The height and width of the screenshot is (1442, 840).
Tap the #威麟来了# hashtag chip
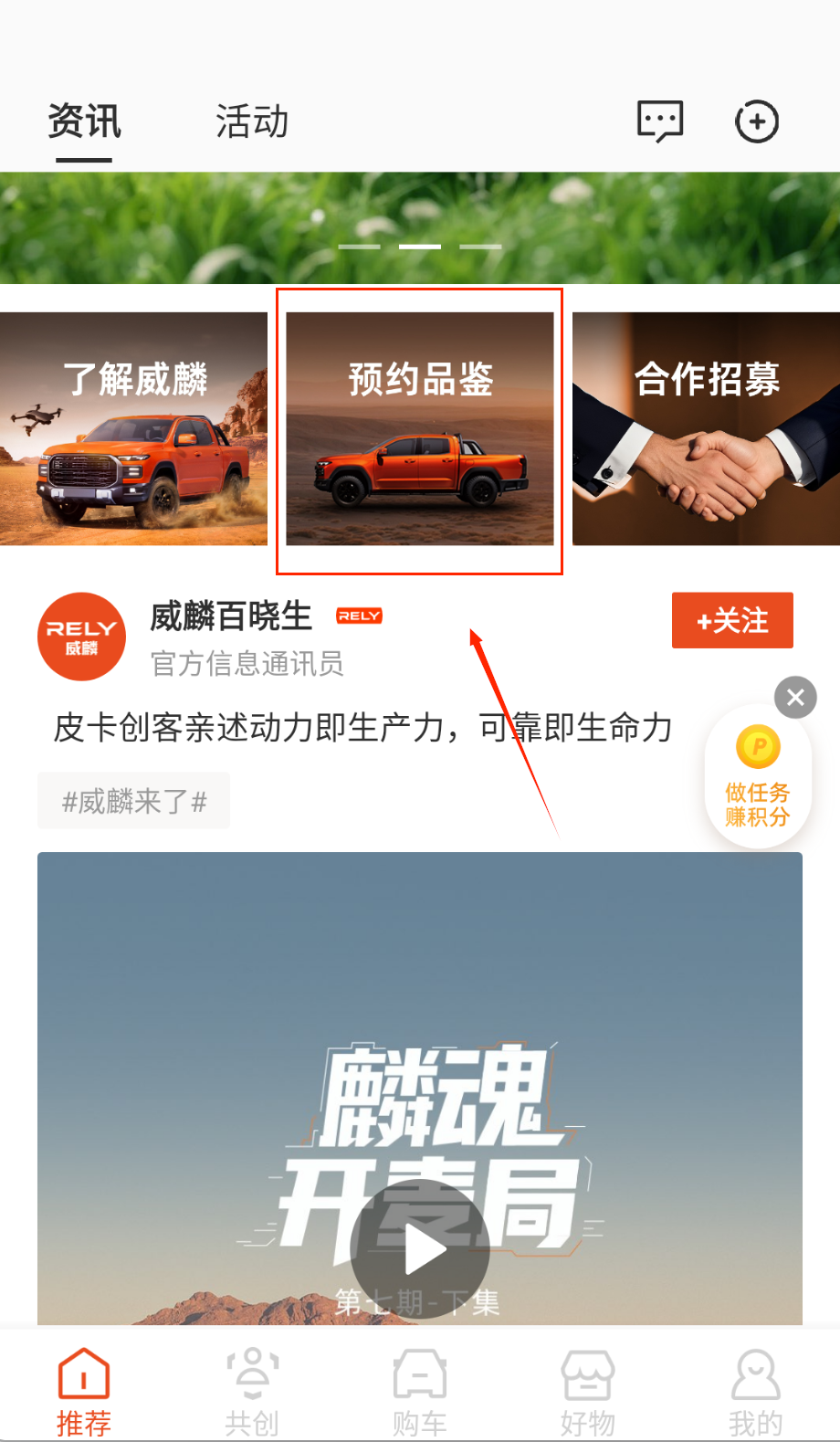coord(134,801)
